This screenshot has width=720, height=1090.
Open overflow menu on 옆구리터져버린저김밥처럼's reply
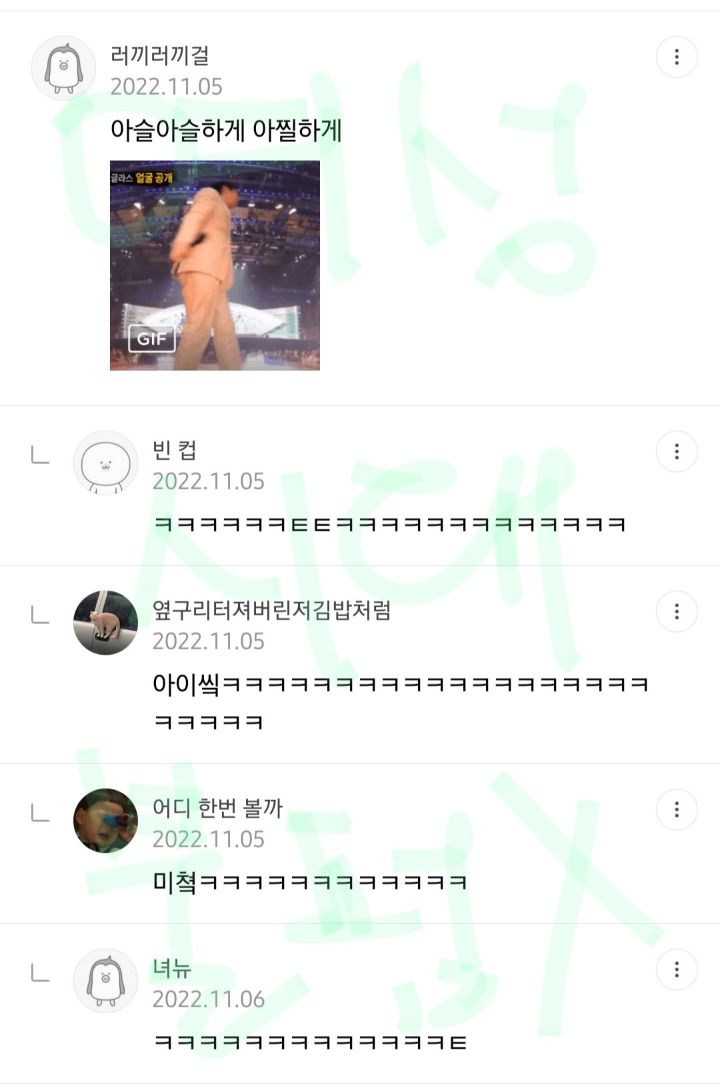pyautogui.click(x=677, y=611)
